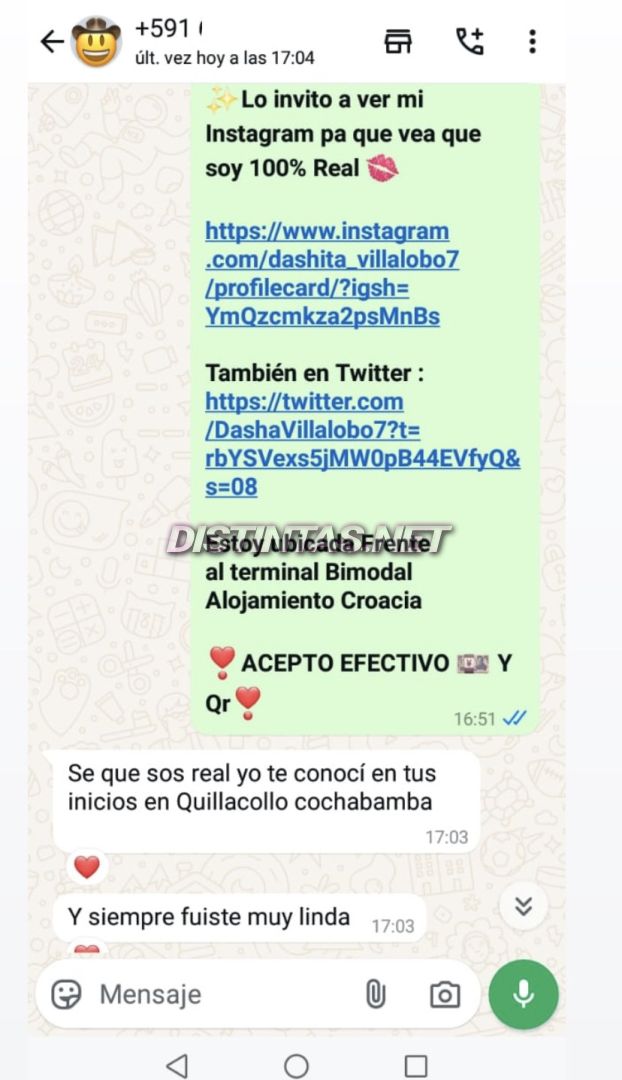Tap the system back button
Screen dimensions: 622x1080
pyautogui.click(x=177, y=1065)
